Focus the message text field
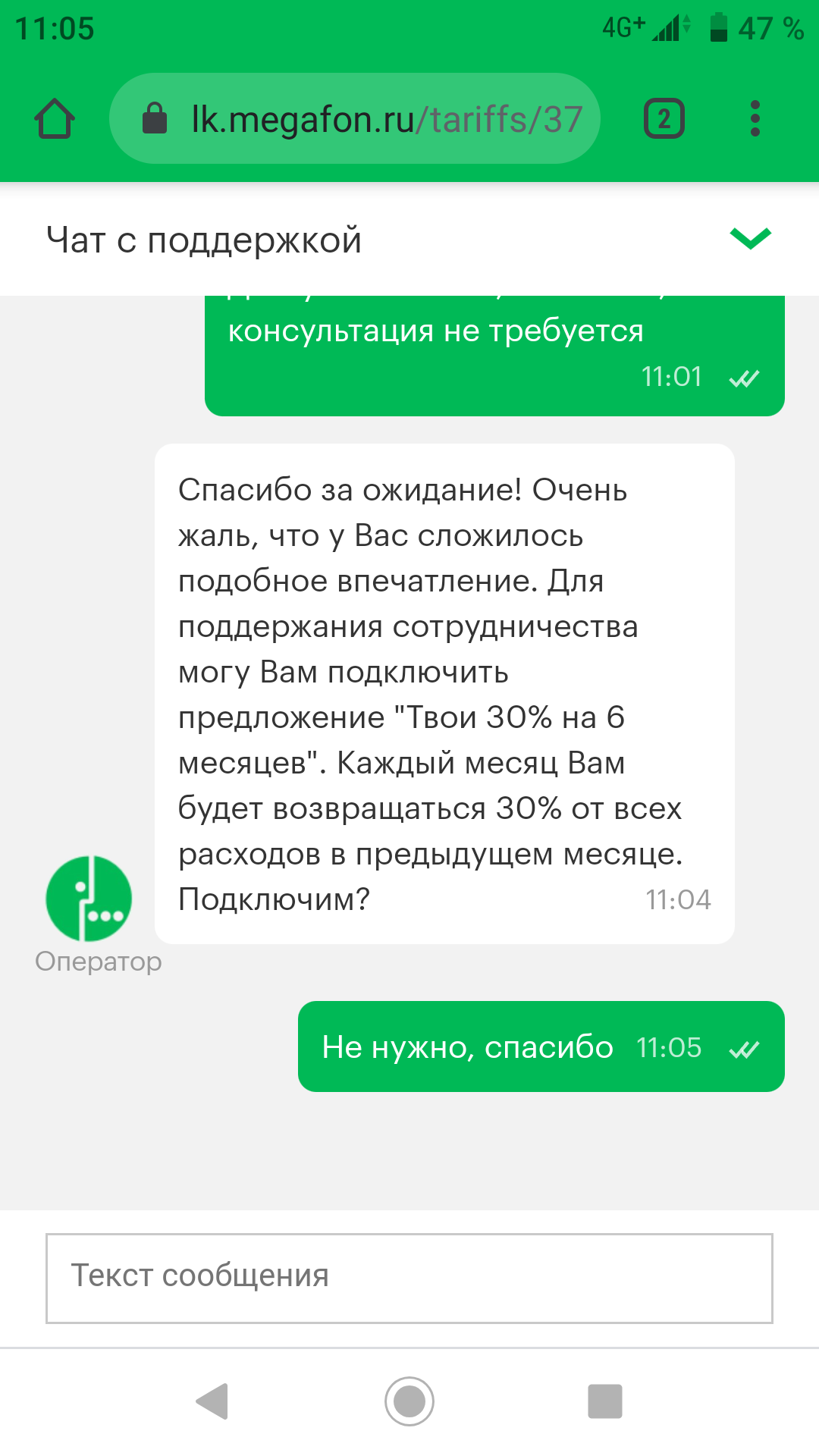Viewport: 819px width, 1456px height. coord(409,1278)
